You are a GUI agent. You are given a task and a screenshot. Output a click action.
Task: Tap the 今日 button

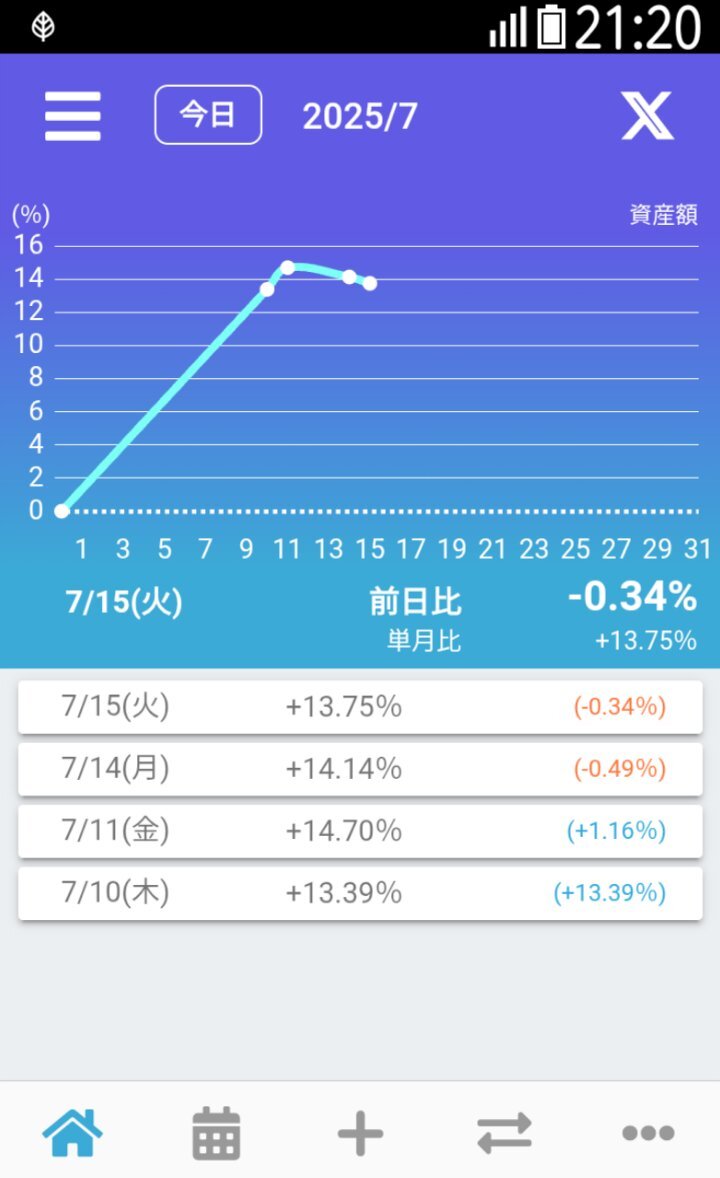208,115
